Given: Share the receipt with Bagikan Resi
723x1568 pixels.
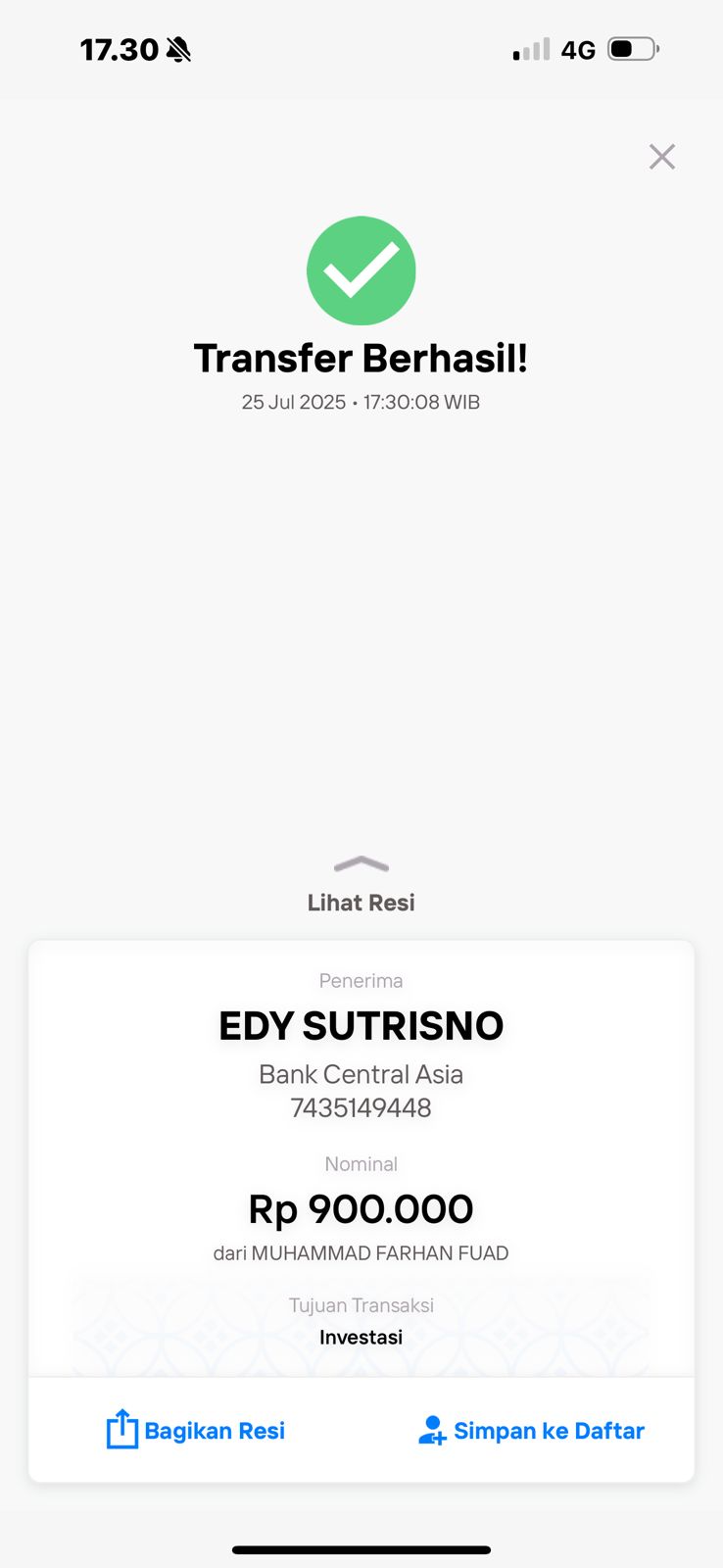Looking at the screenshot, I should [196, 1430].
